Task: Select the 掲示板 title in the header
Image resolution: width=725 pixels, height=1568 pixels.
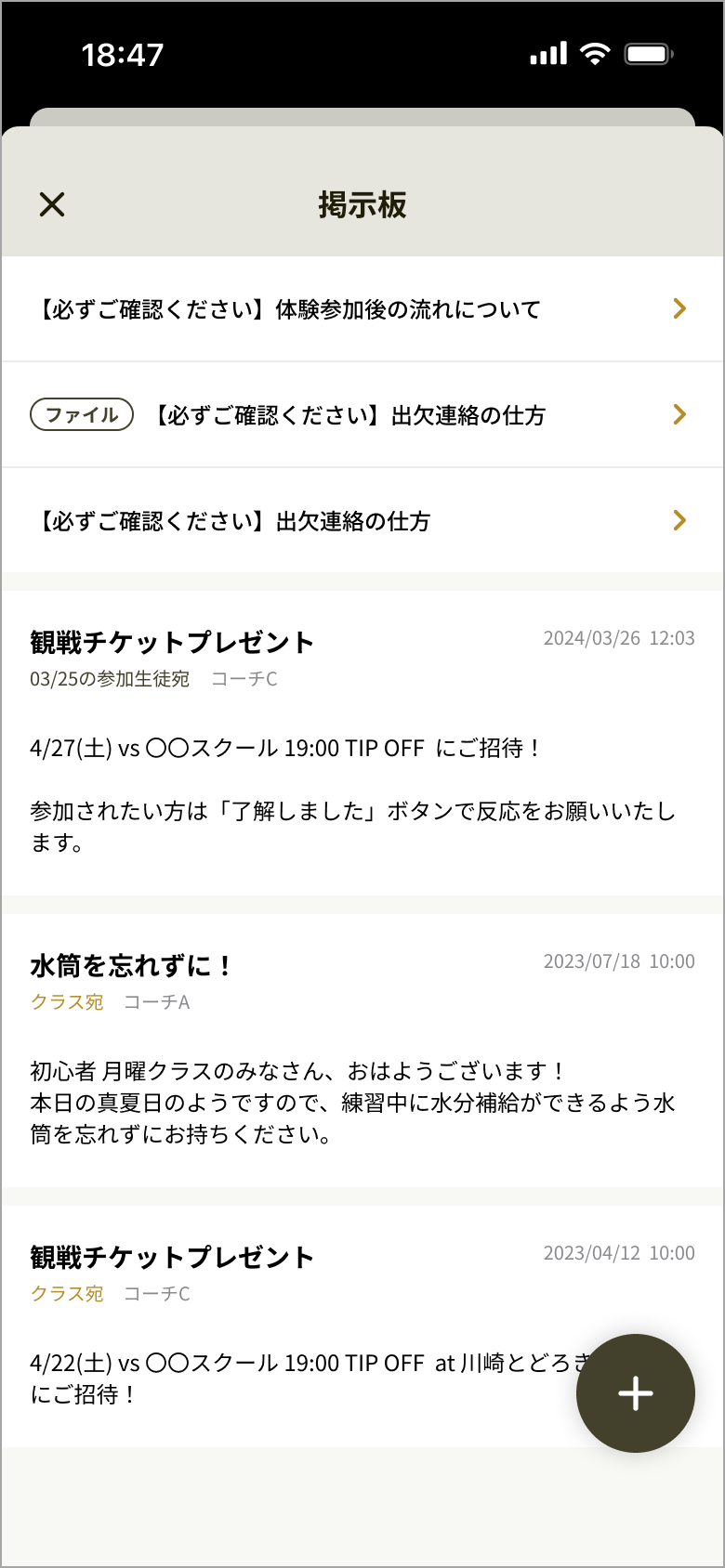Action: pos(362,204)
